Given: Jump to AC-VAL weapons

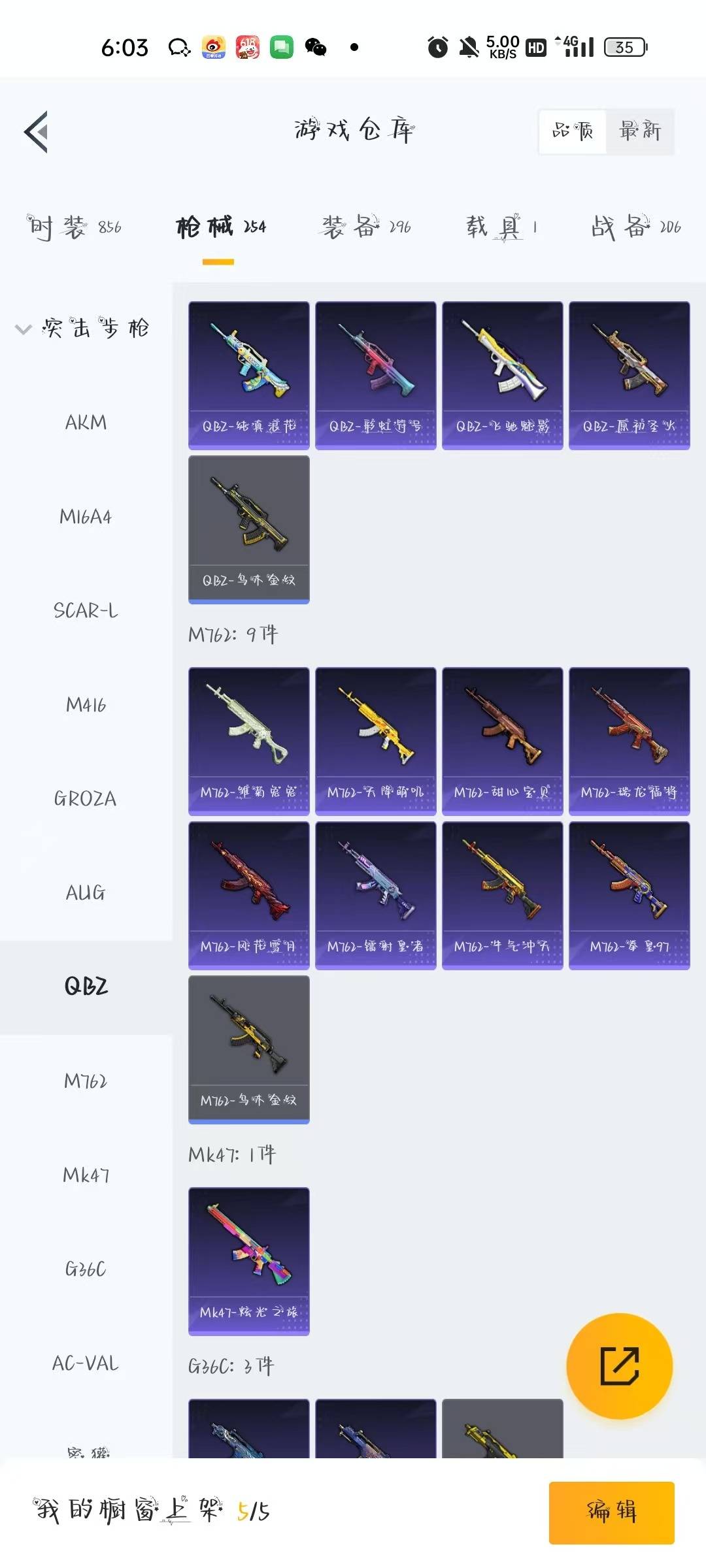Looking at the screenshot, I should tap(86, 1364).
